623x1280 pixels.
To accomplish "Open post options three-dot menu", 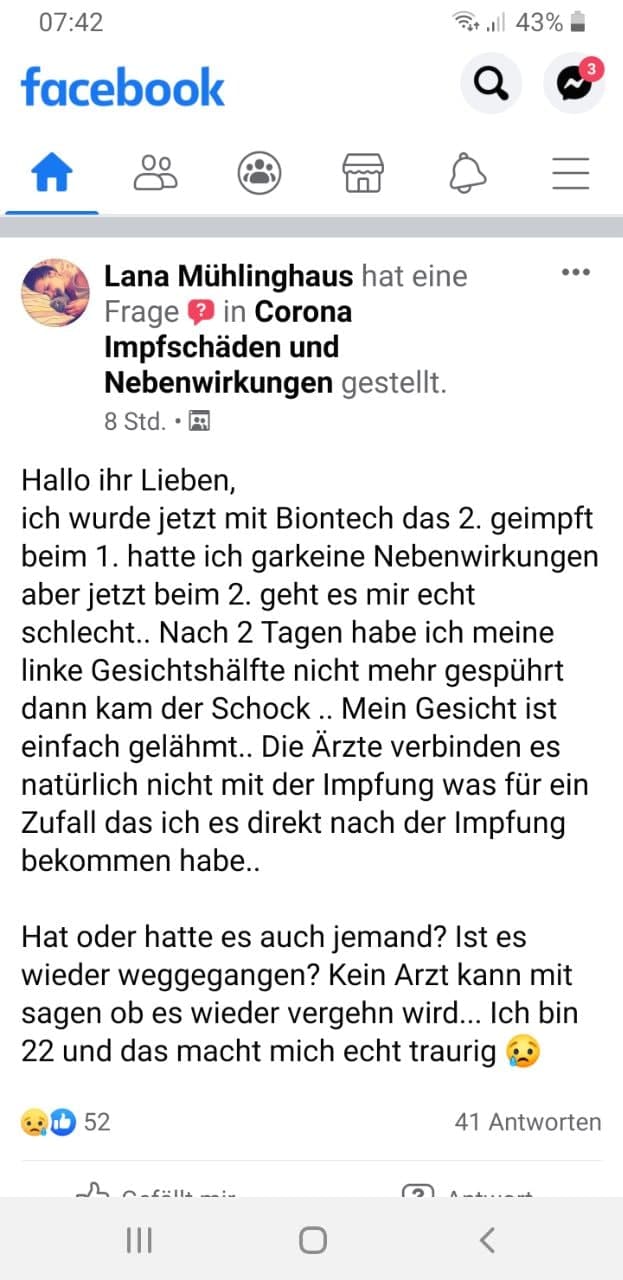I will click(x=576, y=273).
